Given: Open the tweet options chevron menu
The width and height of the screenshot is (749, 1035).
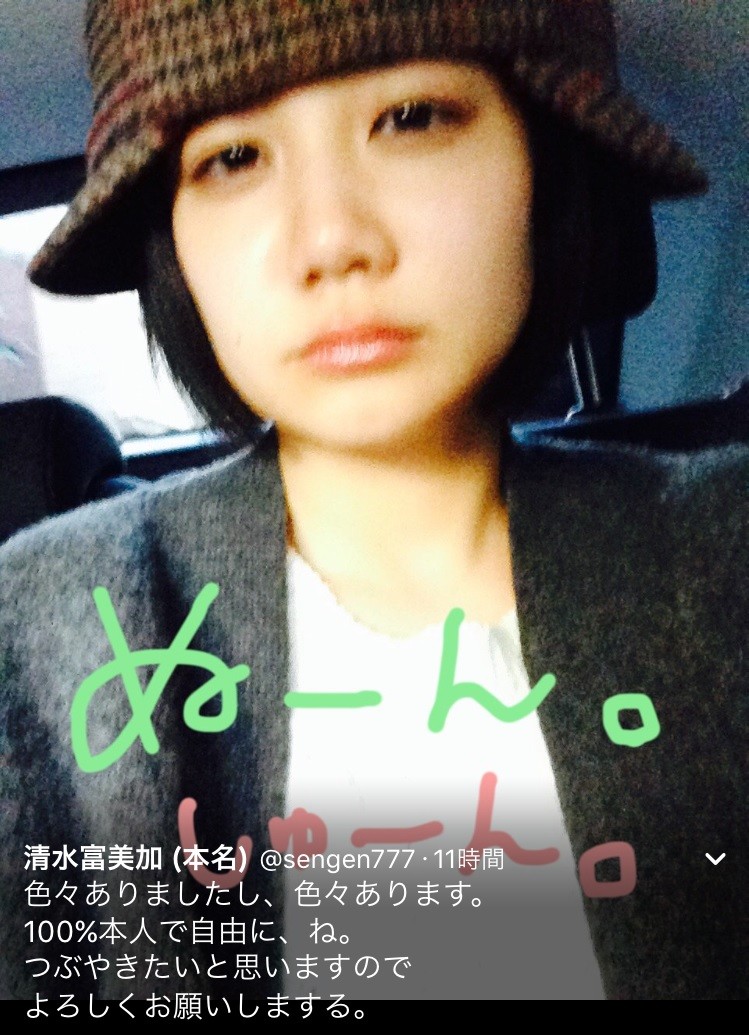Looking at the screenshot, I should 714,858.
